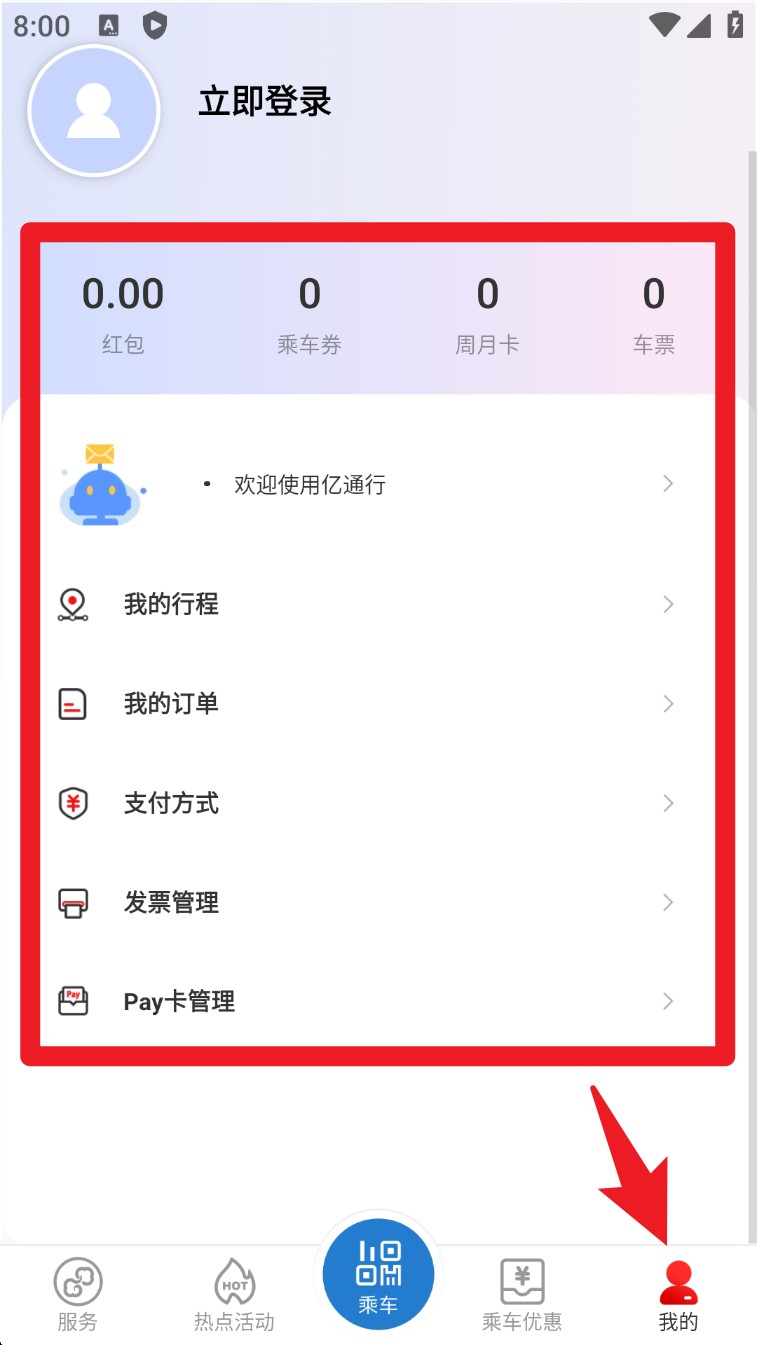This screenshot has width=757, height=1345.
Task: Switch to the 乘车优惠 tab
Action: click(x=522, y=1295)
